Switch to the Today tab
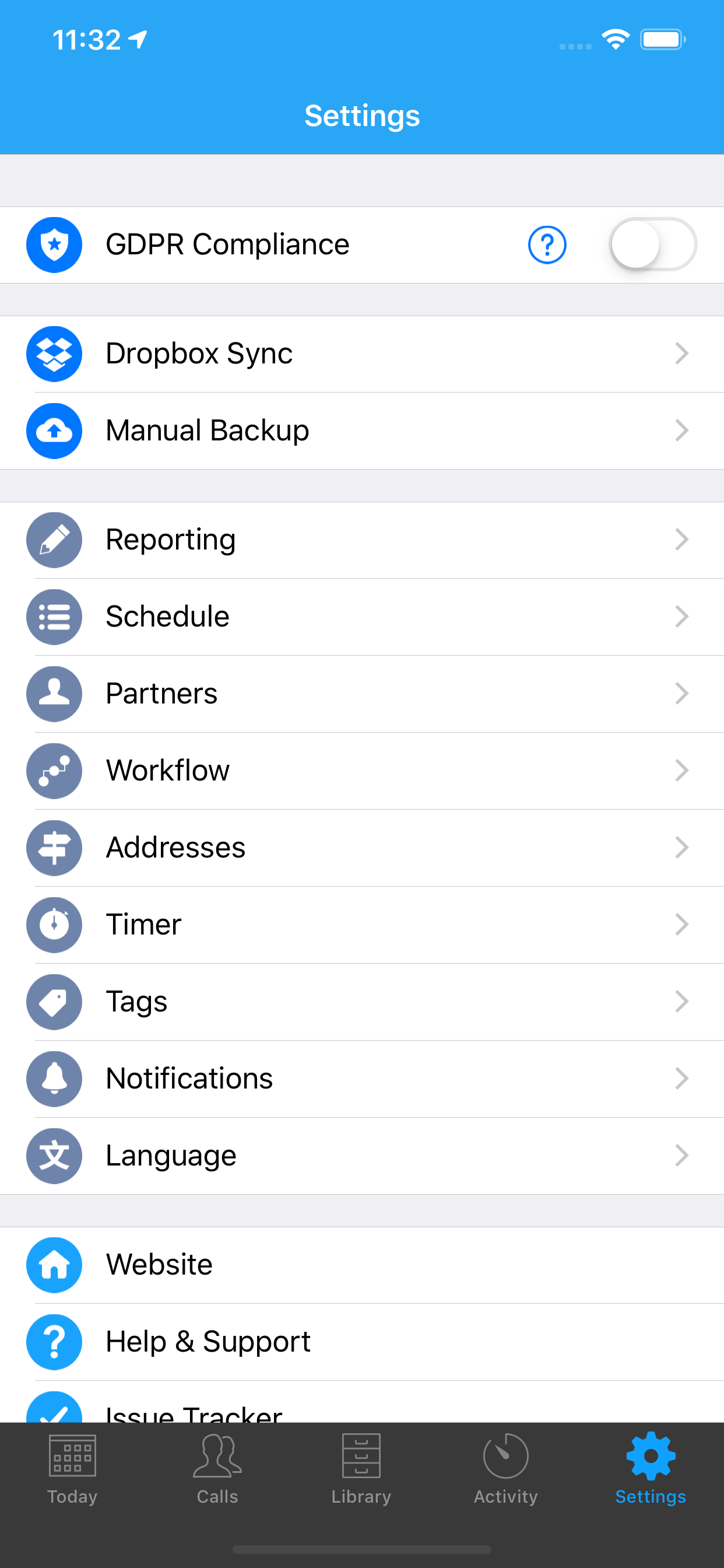Viewport: 724px width, 1568px height. (72, 1468)
